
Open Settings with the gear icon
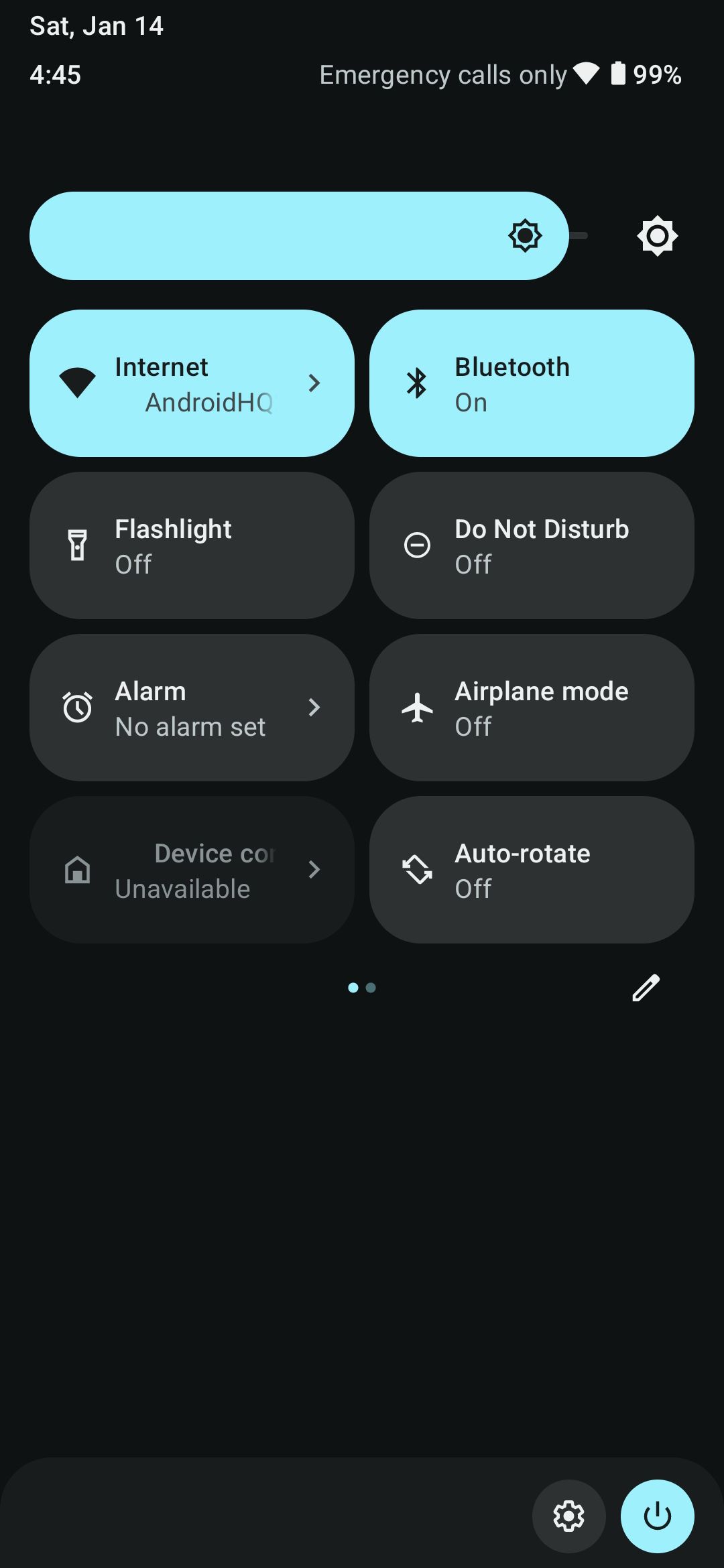568,1516
